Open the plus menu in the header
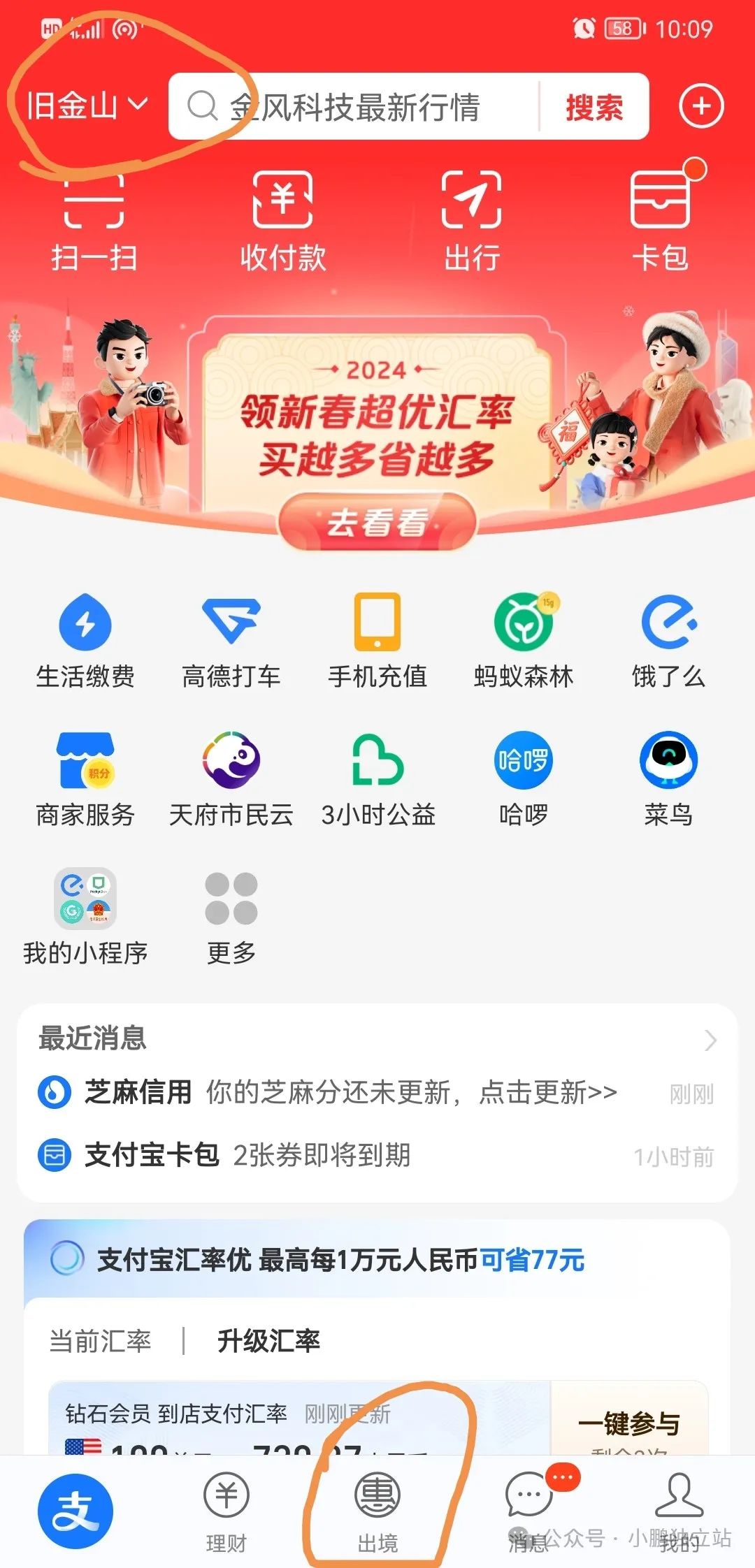755x1568 pixels. point(701,106)
